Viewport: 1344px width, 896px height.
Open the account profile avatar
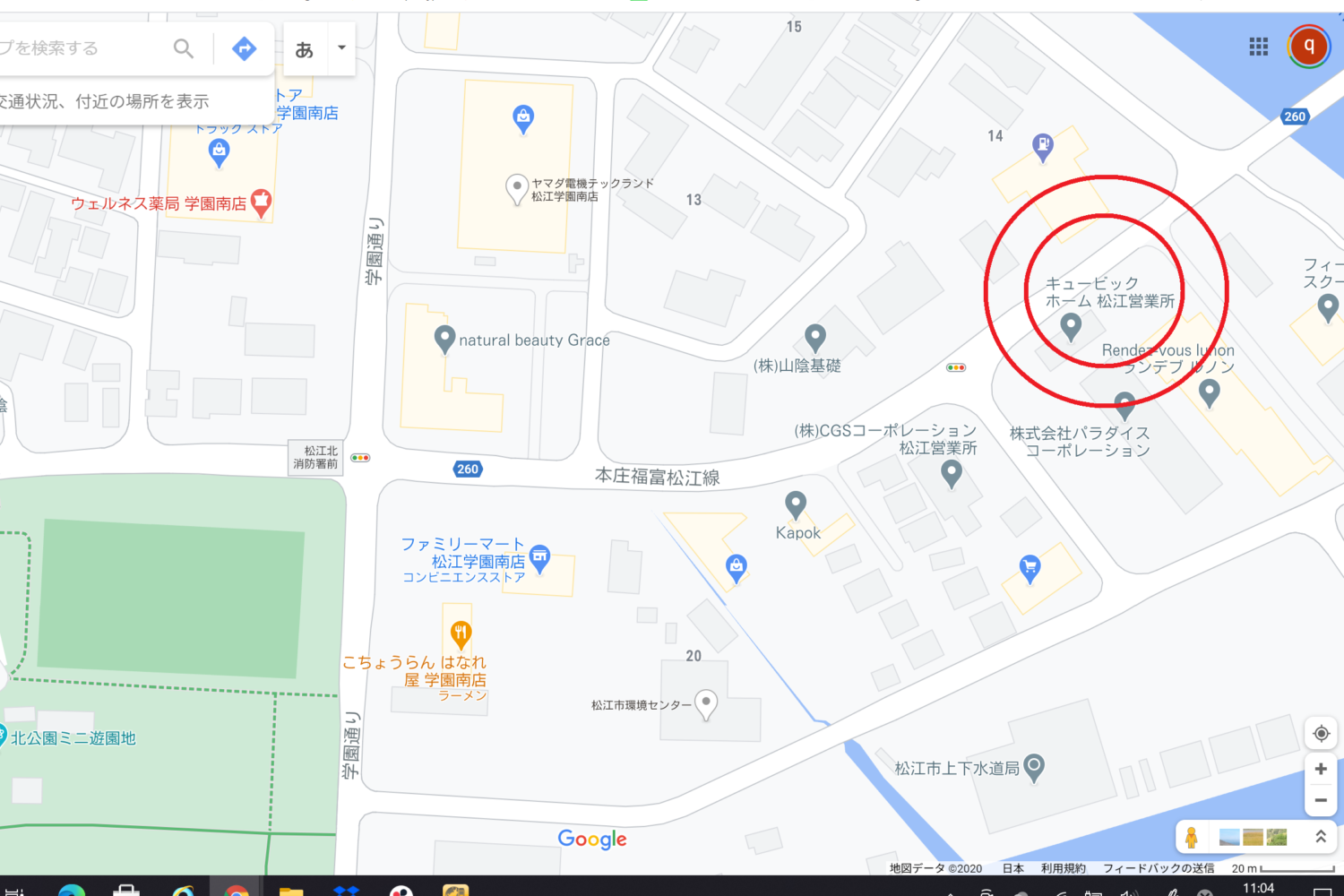1308,46
